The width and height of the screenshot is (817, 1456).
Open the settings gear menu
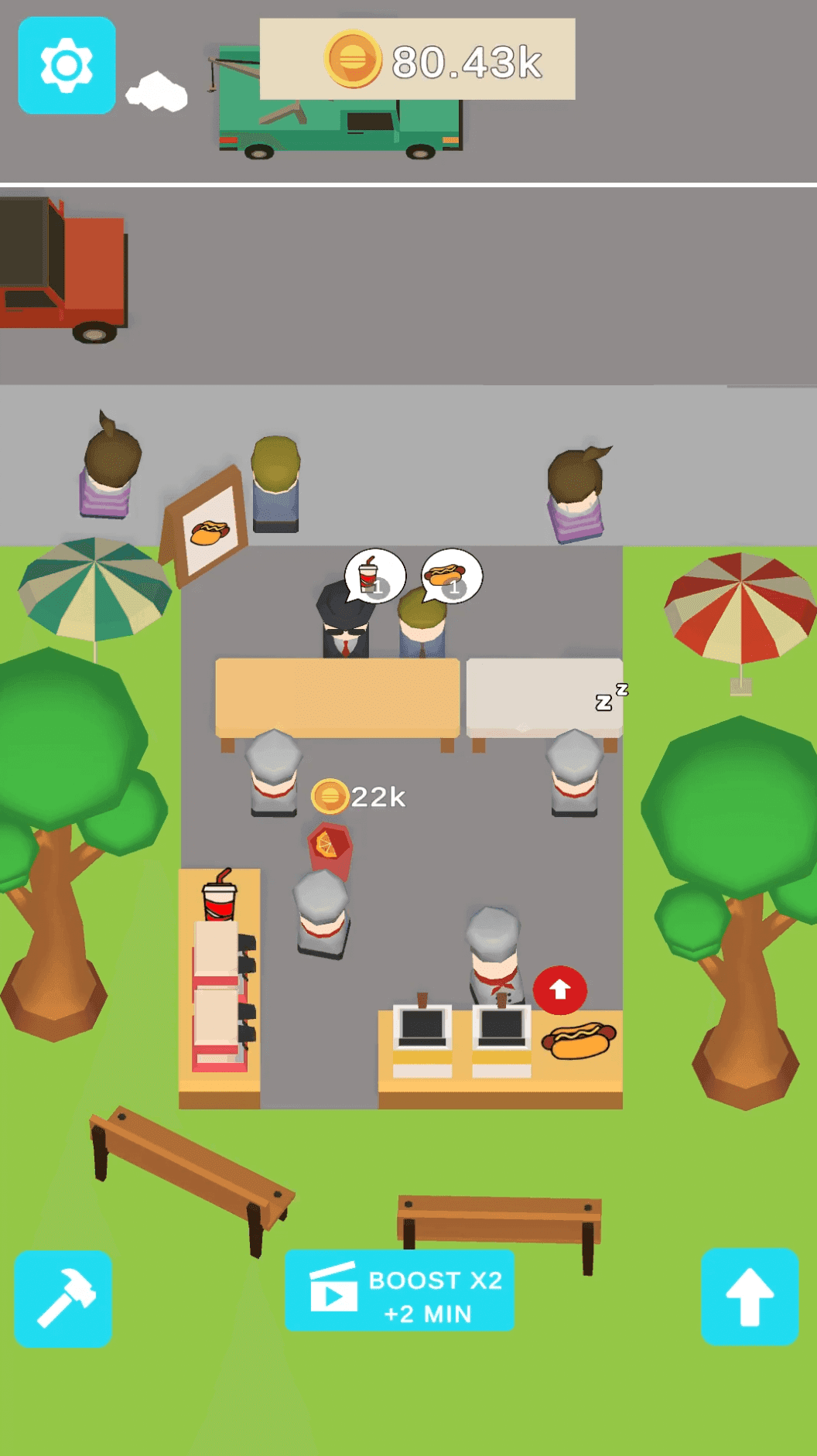[x=66, y=67]
